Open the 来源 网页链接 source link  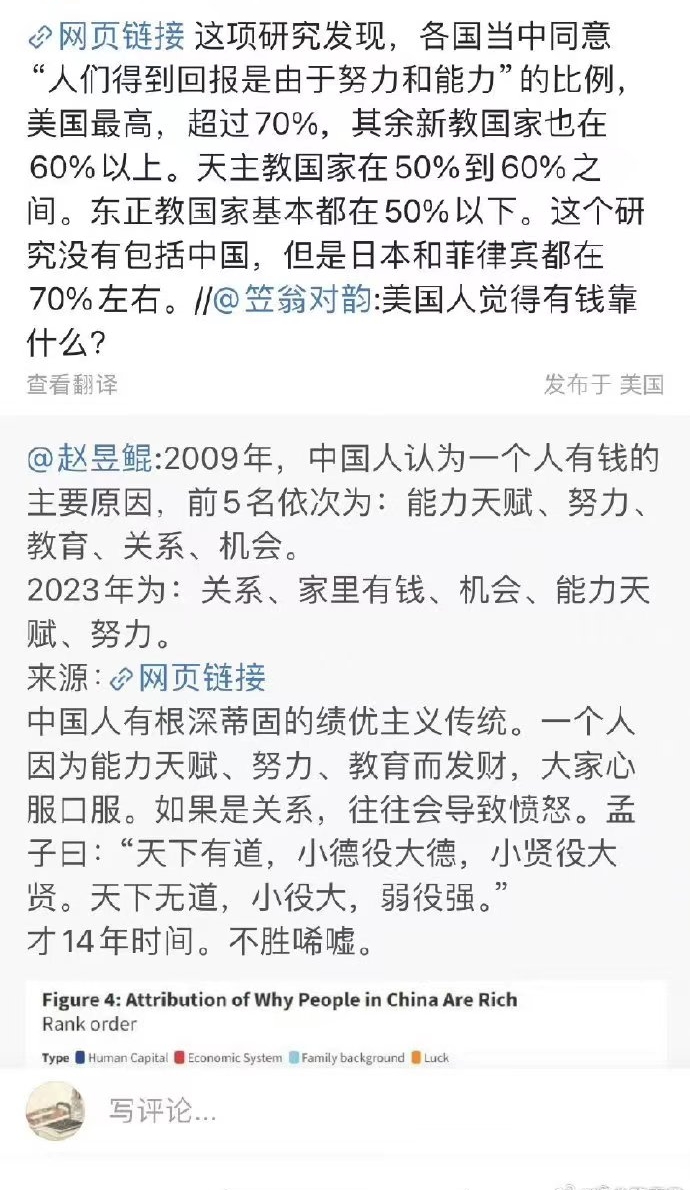[x=188, y=677]
